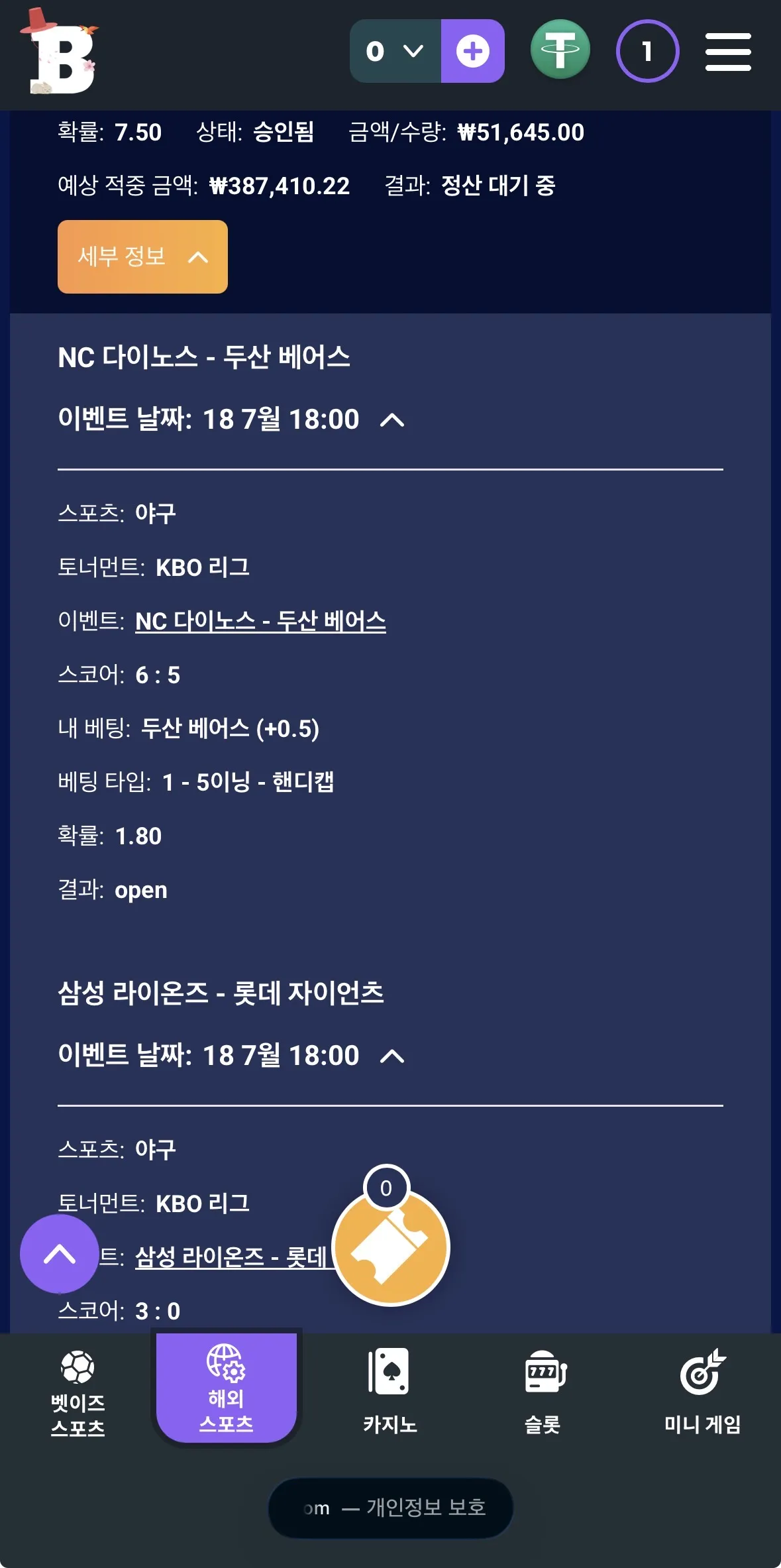Tap the green Tether currency icon

560,50
